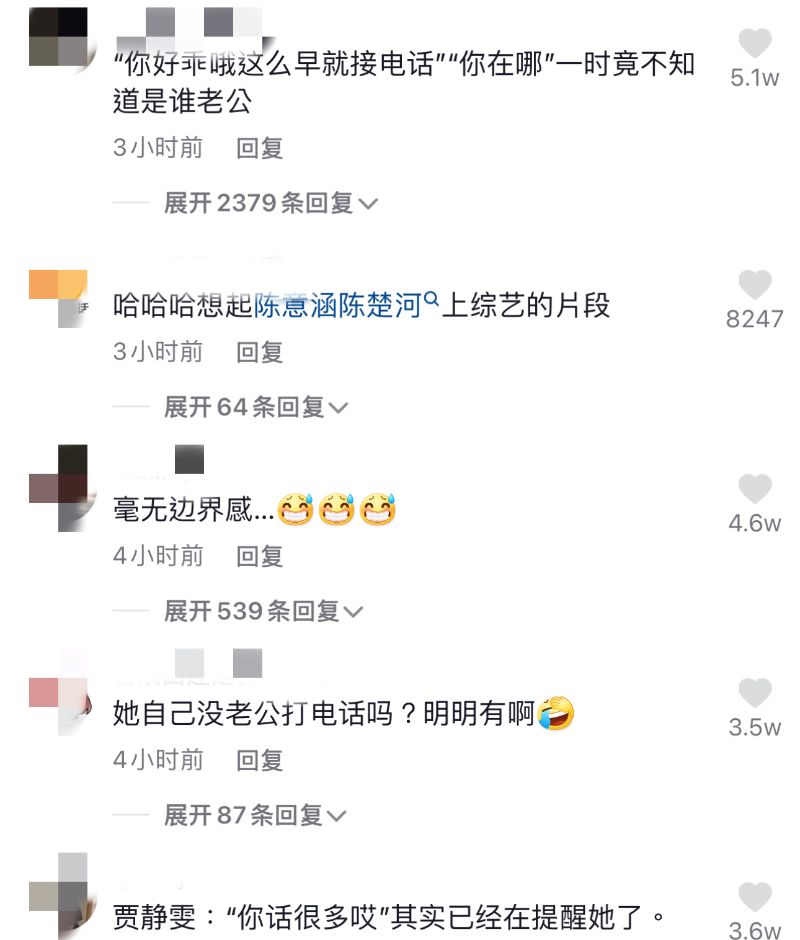Open avatar of the 你好乖哦 commenter
800x940 pixels.
click(x=58, y=36)
